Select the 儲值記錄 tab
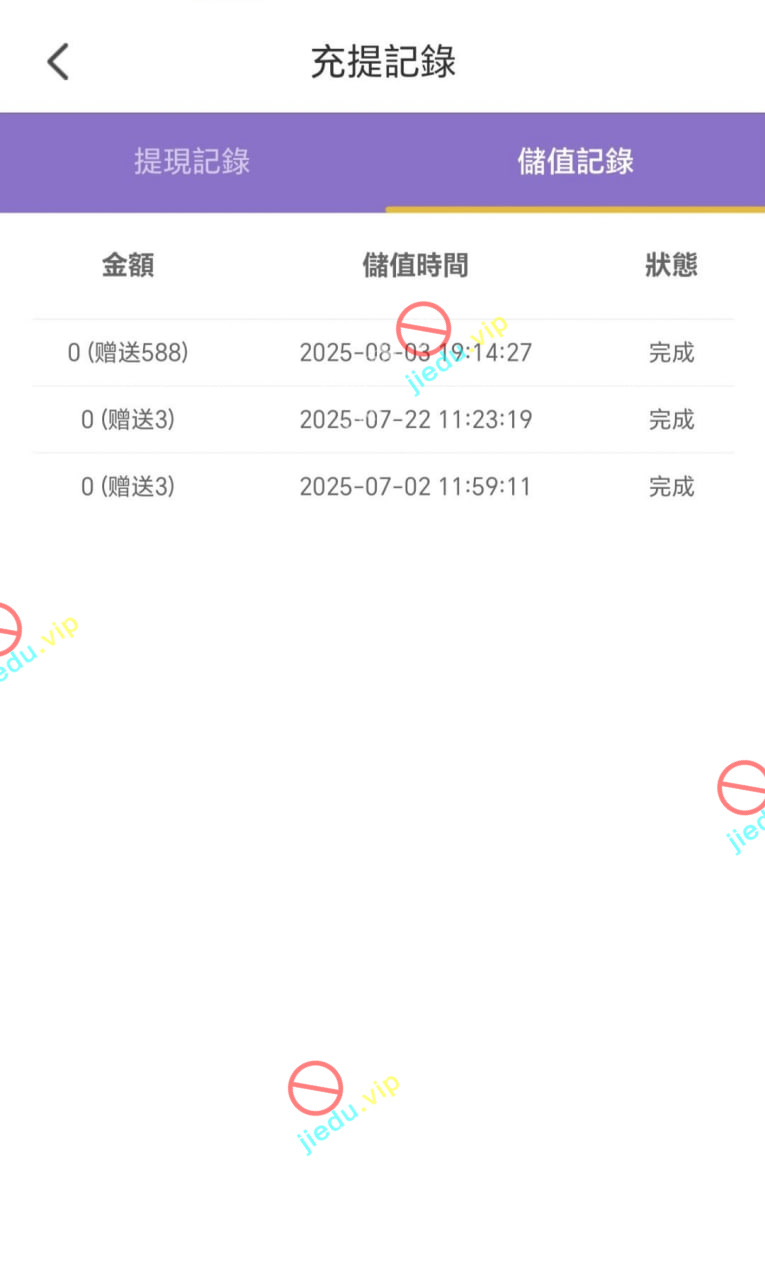 (x=575, y=162)
